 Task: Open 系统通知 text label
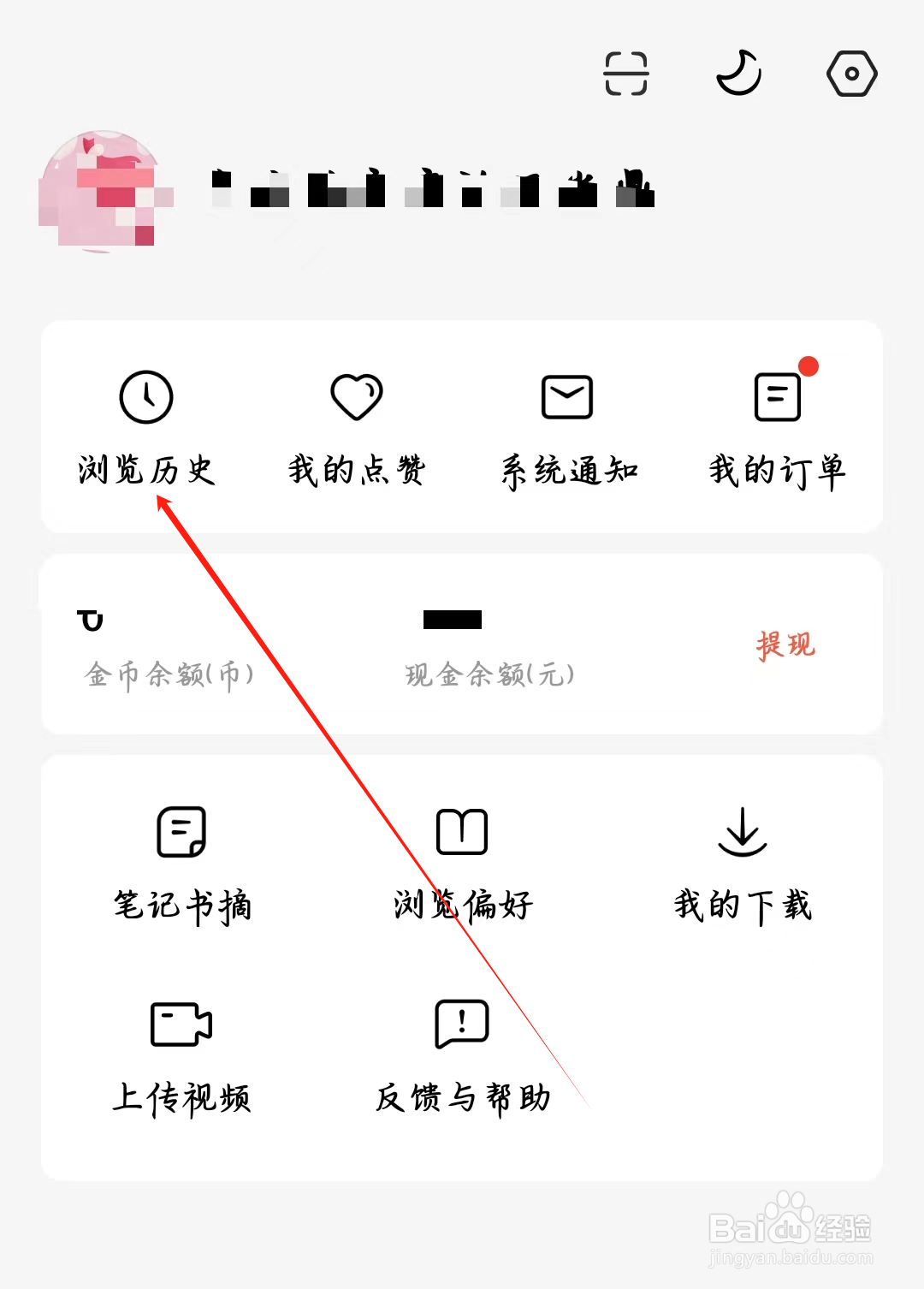pos(569,468)
